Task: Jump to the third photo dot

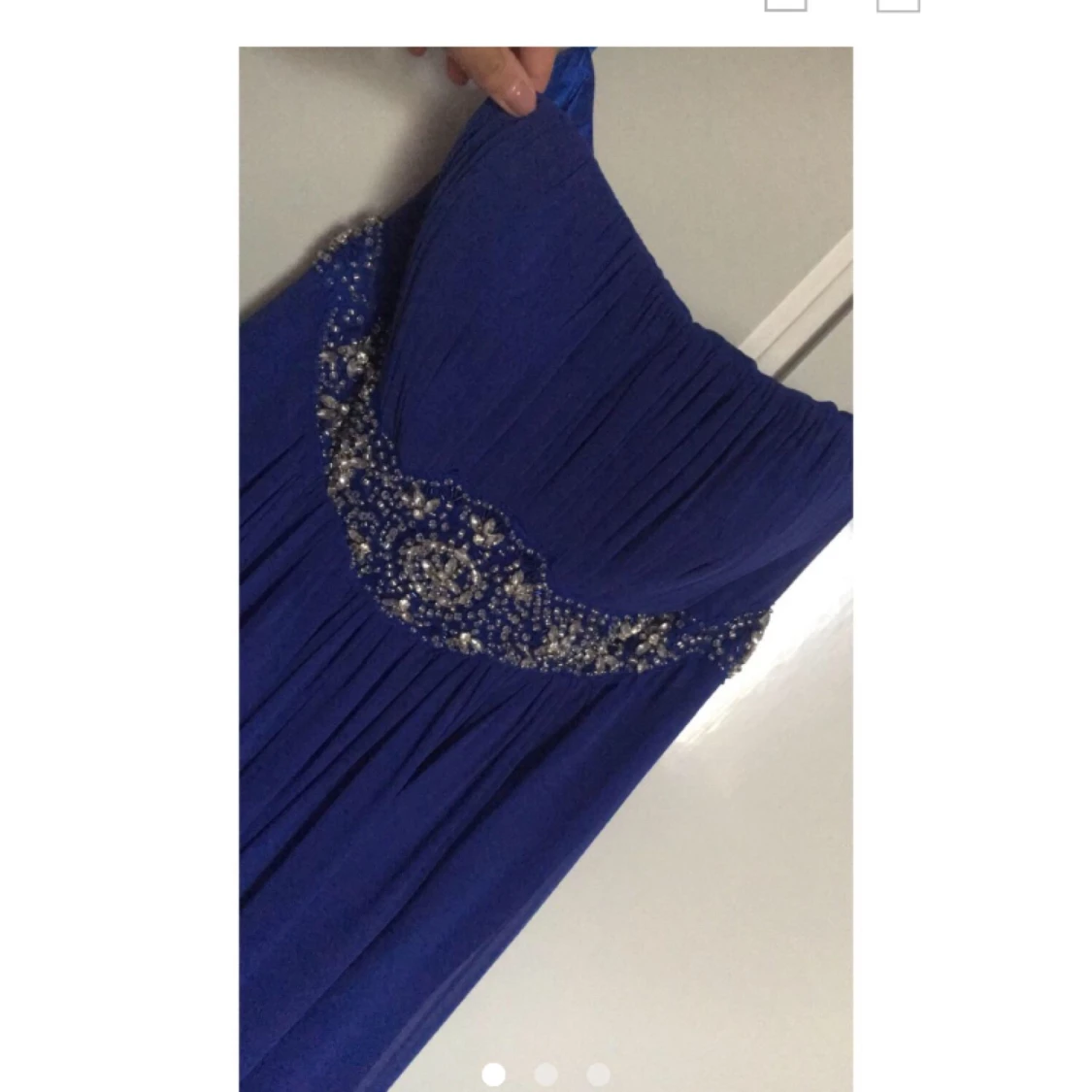Action: [598, 1074]
